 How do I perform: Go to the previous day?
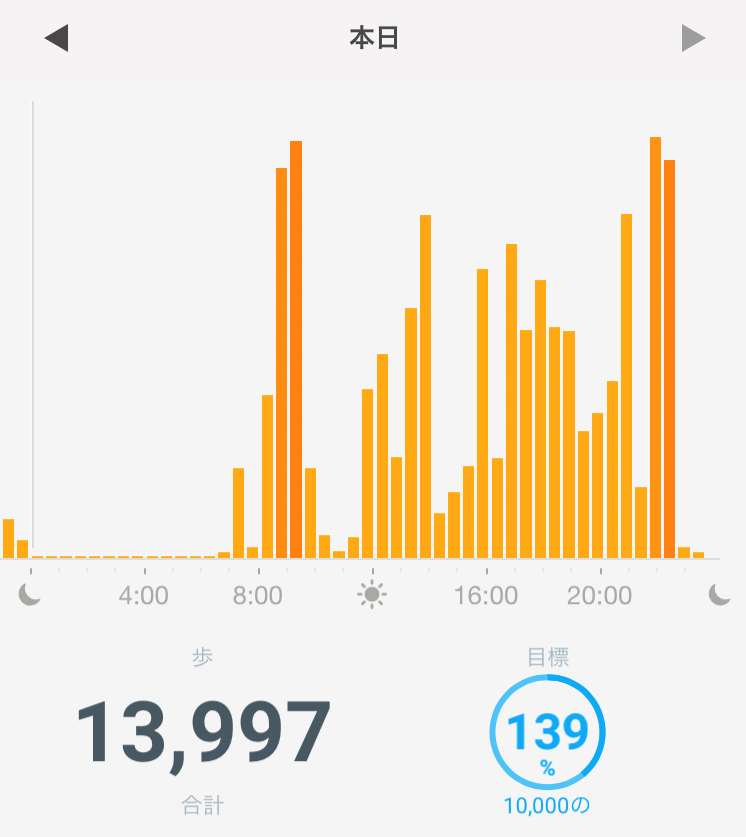56,39
